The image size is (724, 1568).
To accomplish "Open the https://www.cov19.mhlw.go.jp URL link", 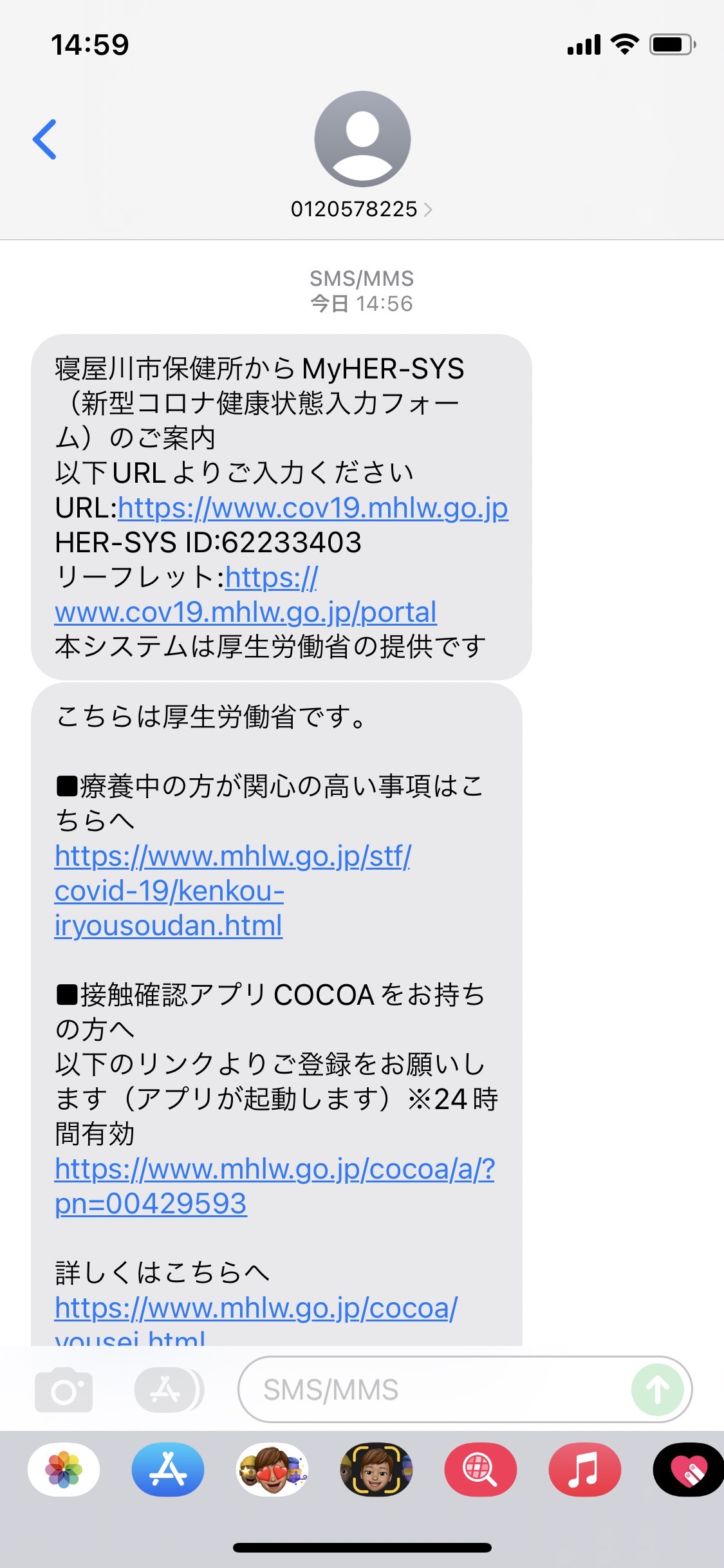I will 313,508.
